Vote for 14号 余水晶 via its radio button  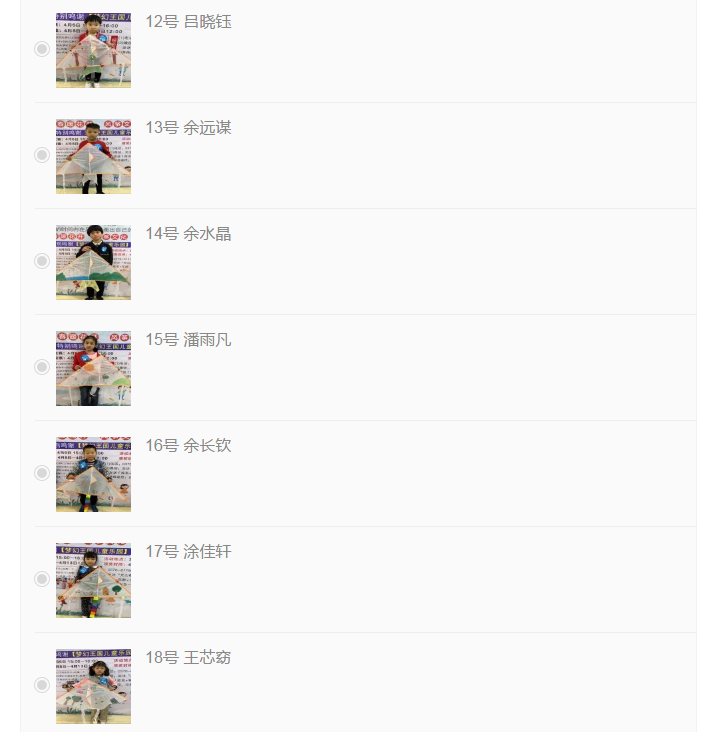click(x=42, y=261)
